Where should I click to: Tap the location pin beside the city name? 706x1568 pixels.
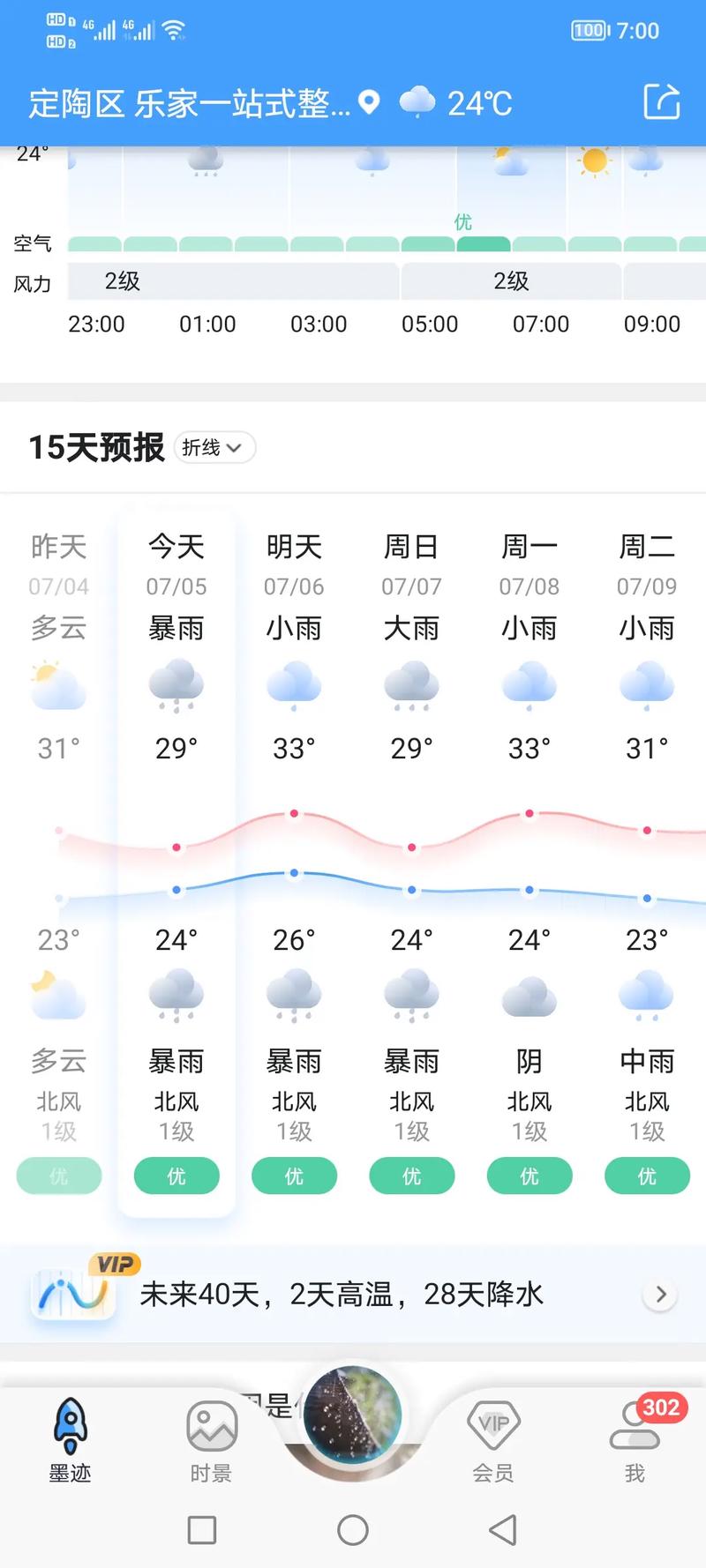tap(368, 102)
